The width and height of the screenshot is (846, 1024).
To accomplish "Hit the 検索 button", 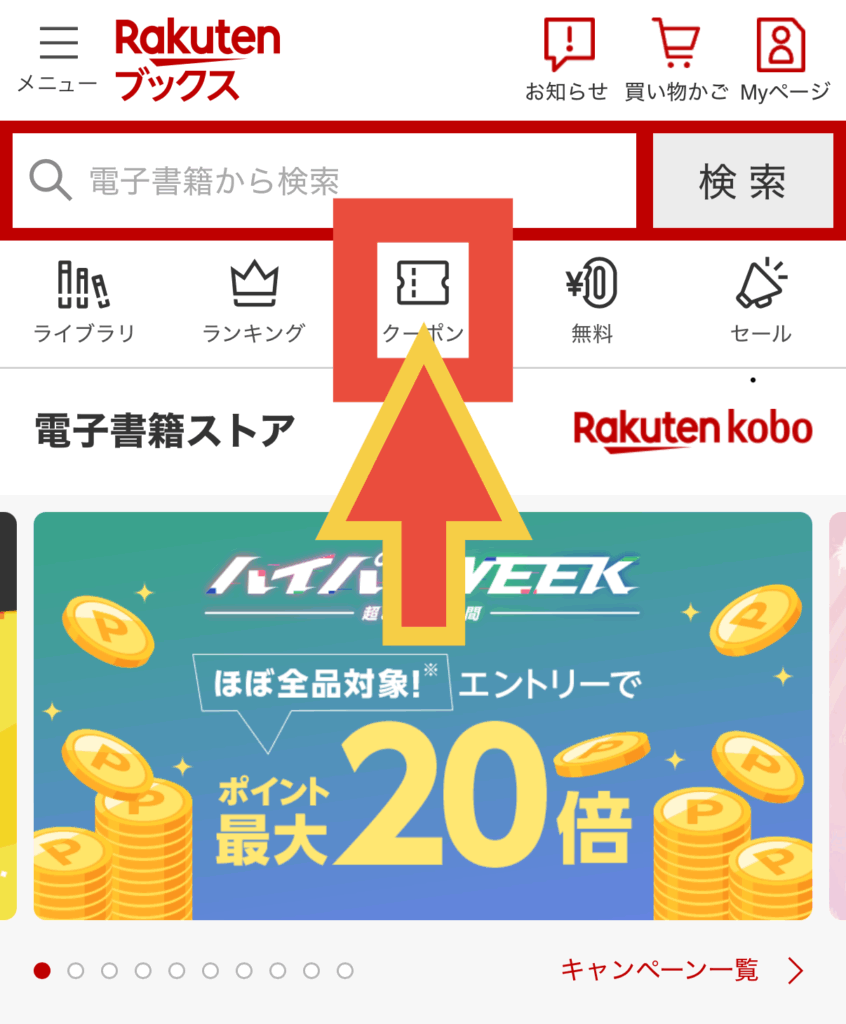I will [742, 181].
